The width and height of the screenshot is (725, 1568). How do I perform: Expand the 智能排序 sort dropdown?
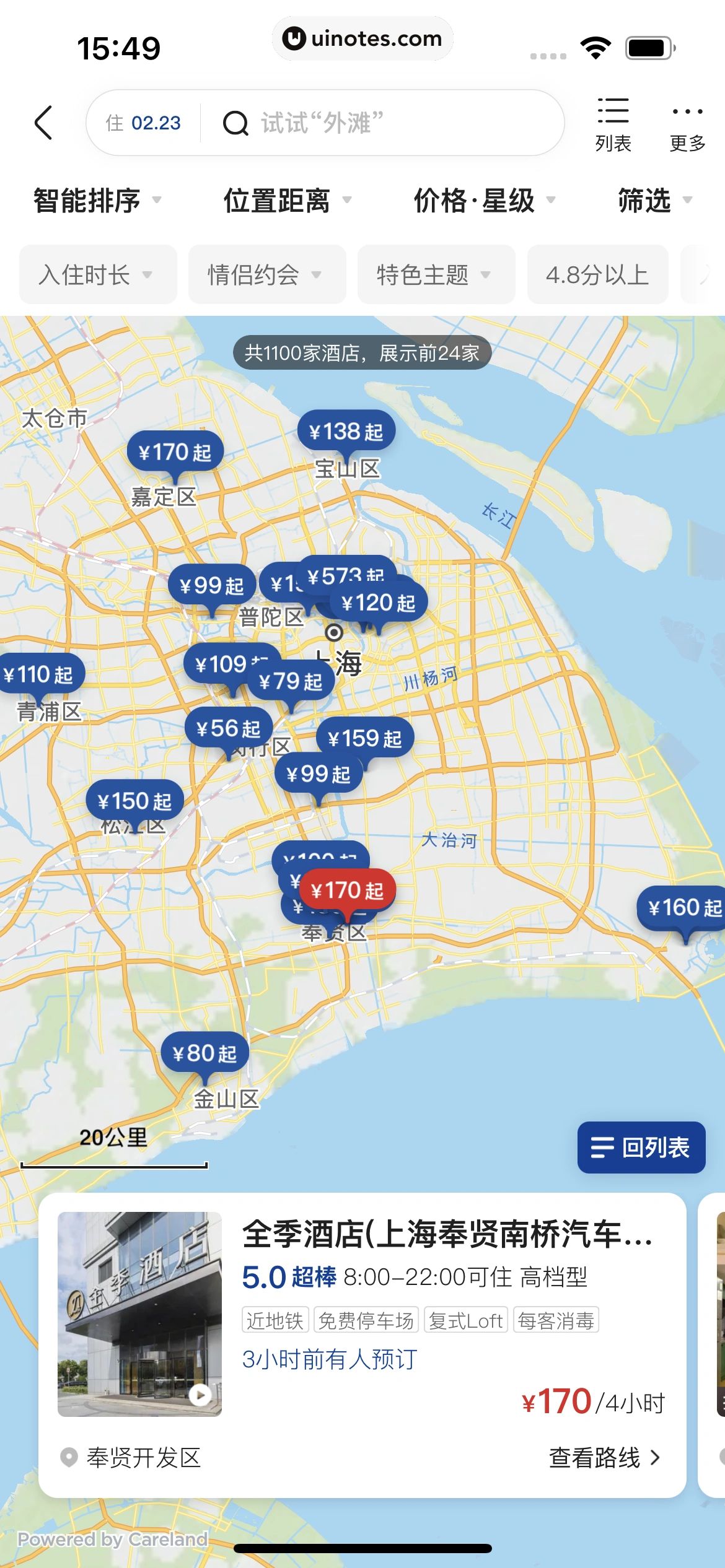97,201
